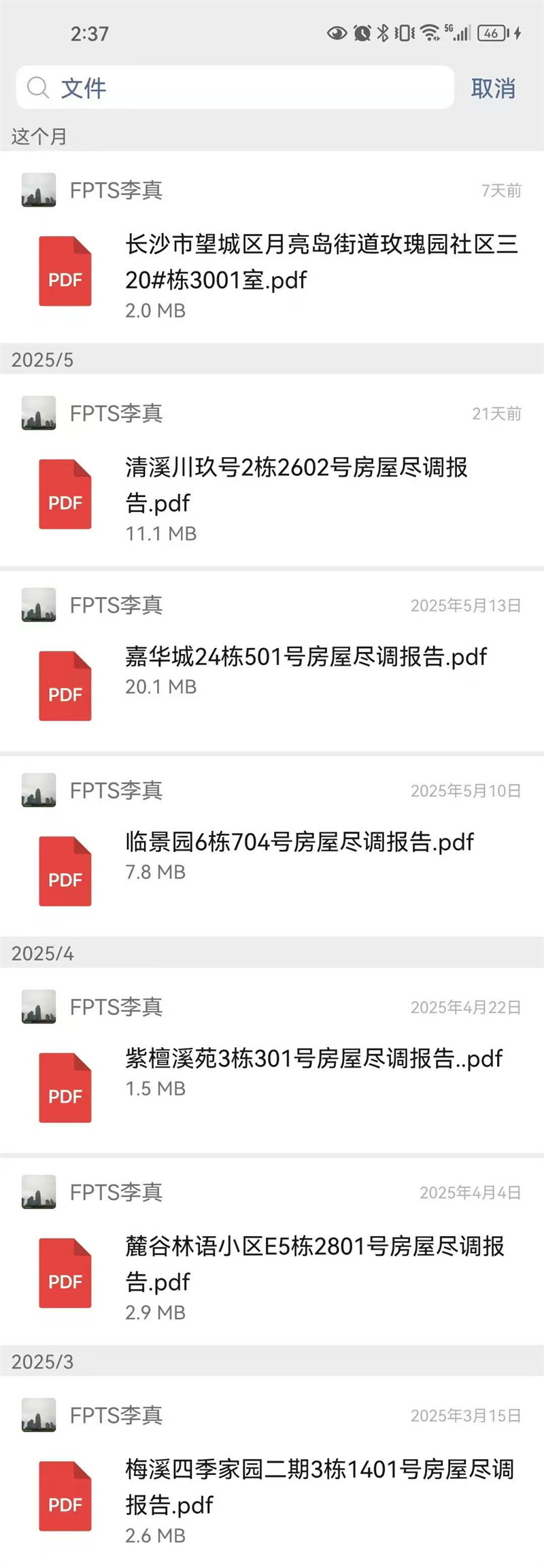Viewport: 544px width, 1568px height.
Task: Open 清溪川玖号2栋2602号 report PDF
Action: click(x=296, y=485)
